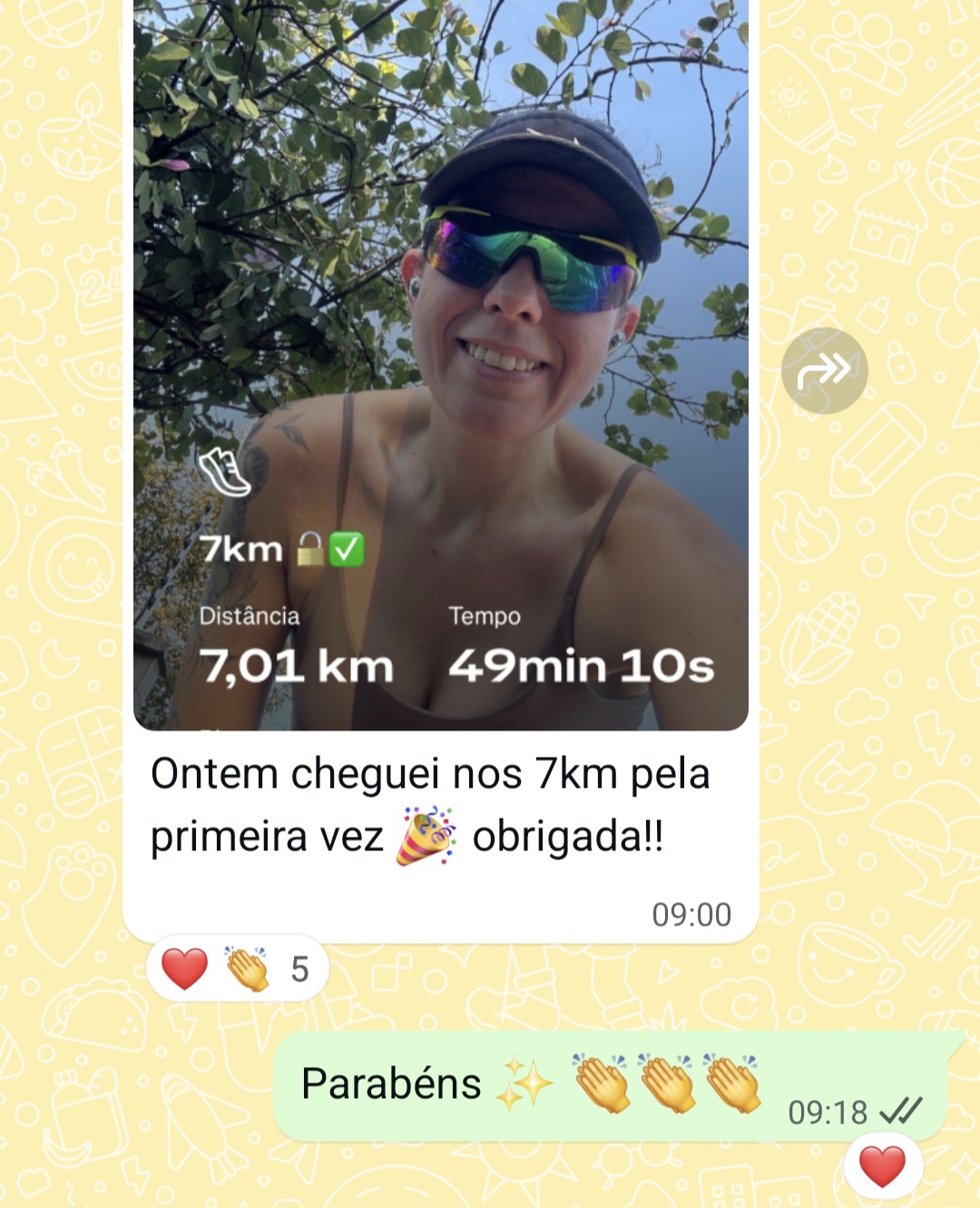View the heart and clap reactions list
Screen dimensions: 980x1208
[x=237, y=968]
